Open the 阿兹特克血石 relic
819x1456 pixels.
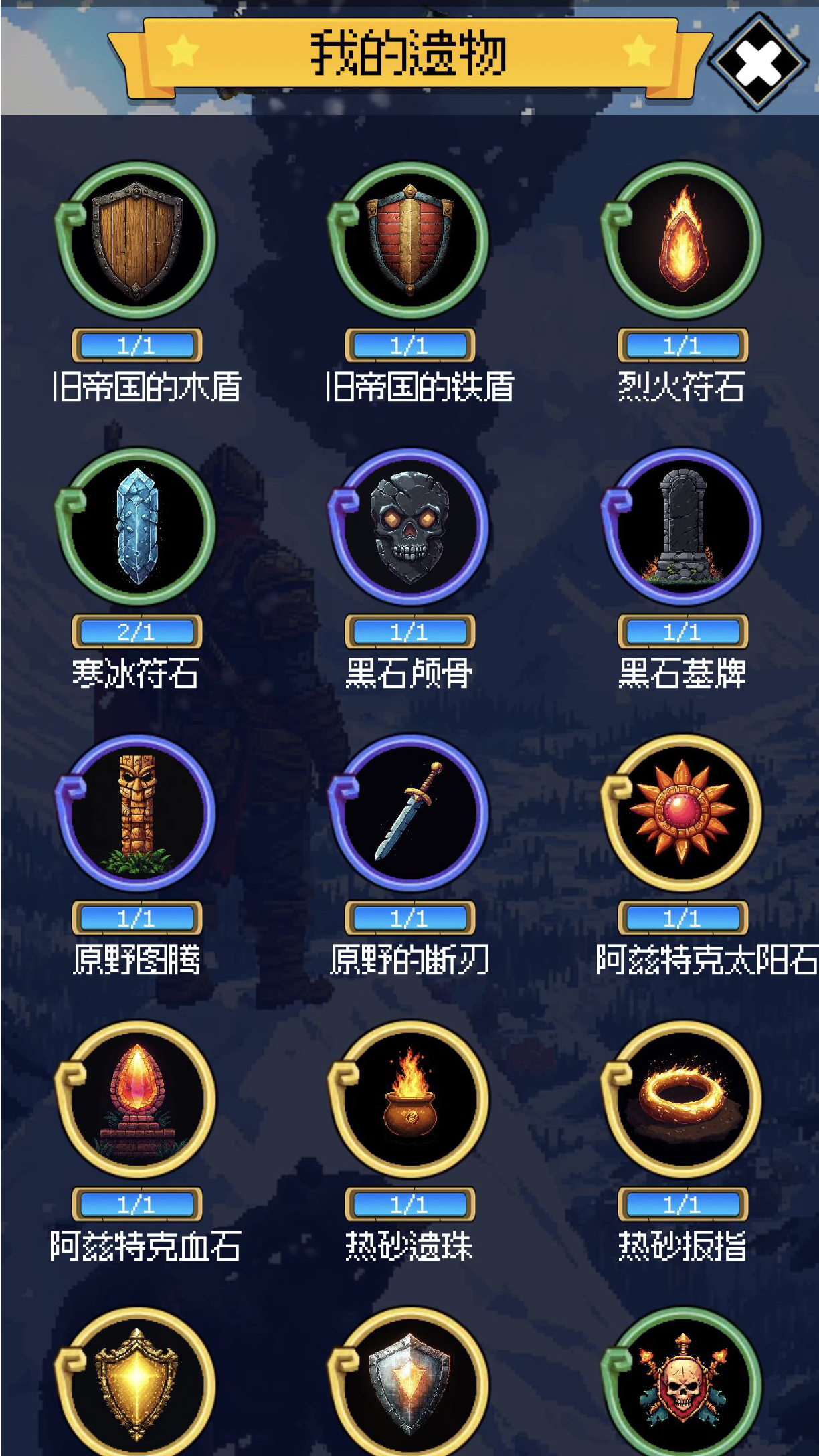point(137,1100)
